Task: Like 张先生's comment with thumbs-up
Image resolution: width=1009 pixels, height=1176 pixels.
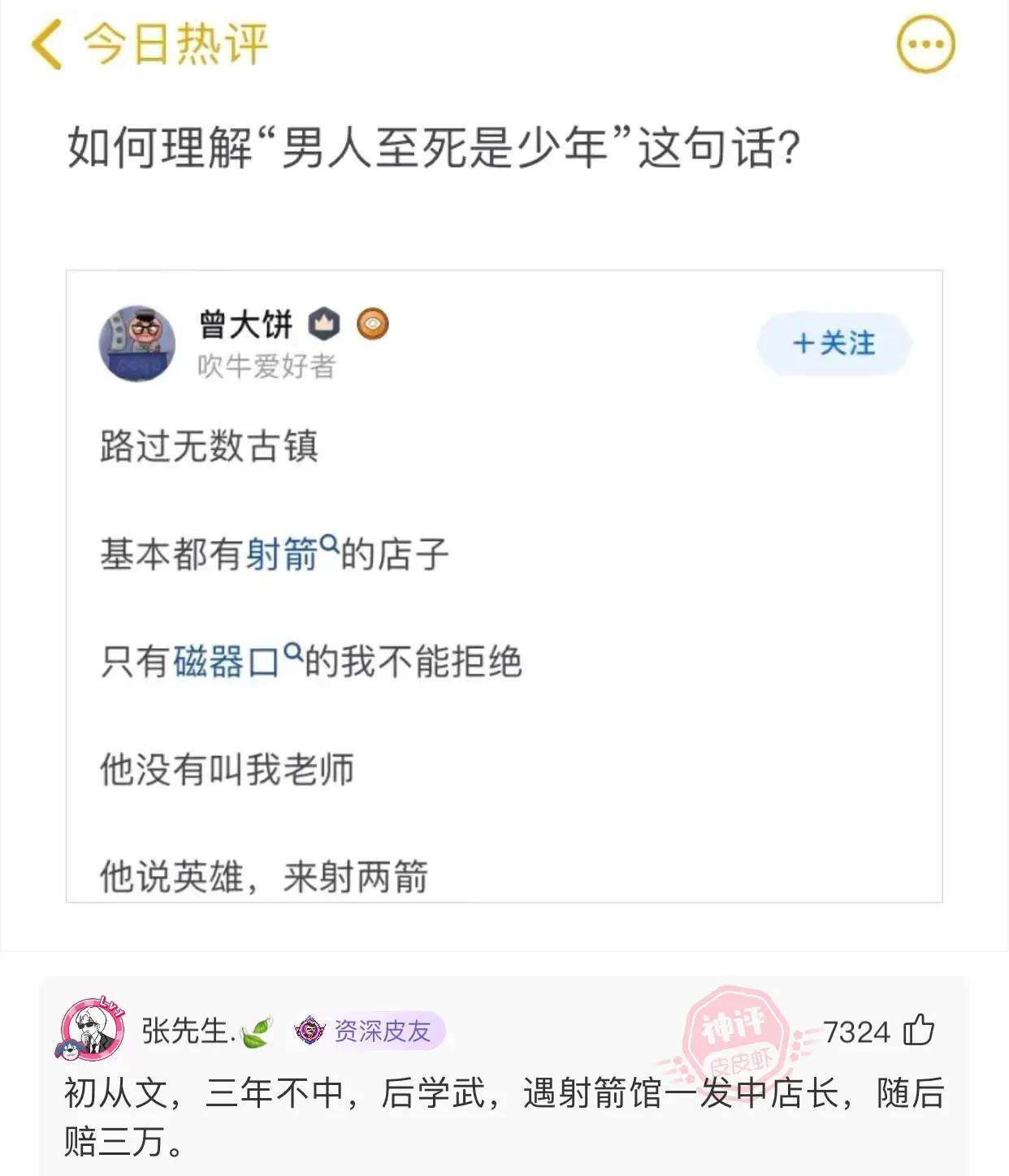Action: click(919, 1031)
